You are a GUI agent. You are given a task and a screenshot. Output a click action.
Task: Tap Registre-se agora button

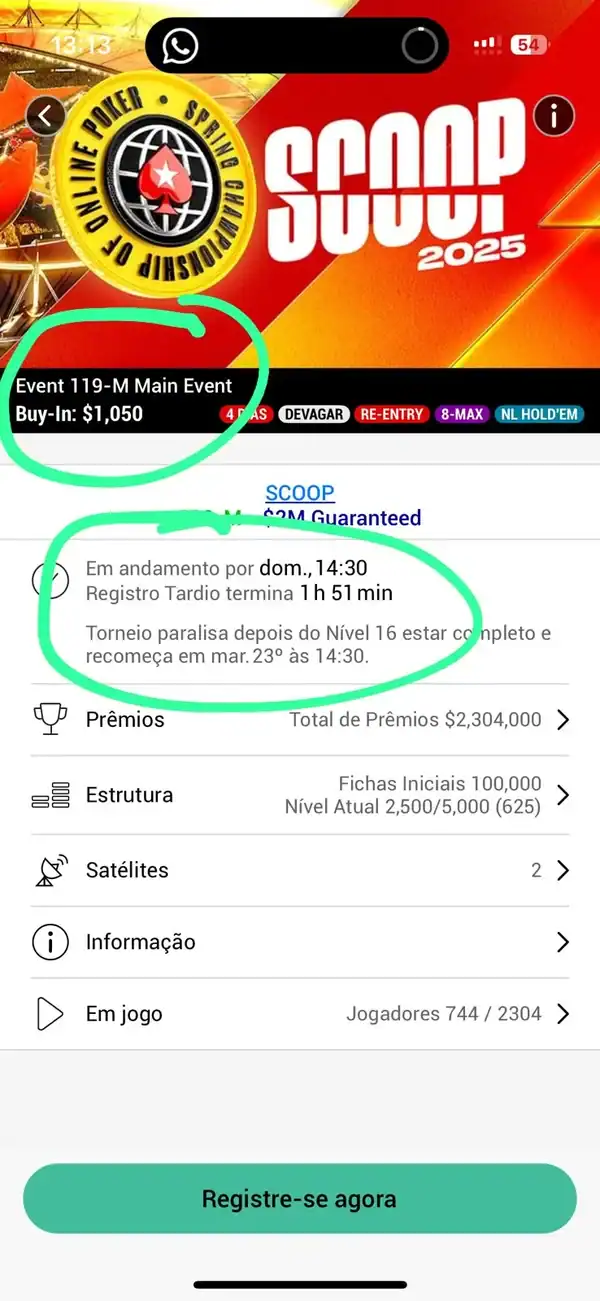click(x=300, y=1199)
